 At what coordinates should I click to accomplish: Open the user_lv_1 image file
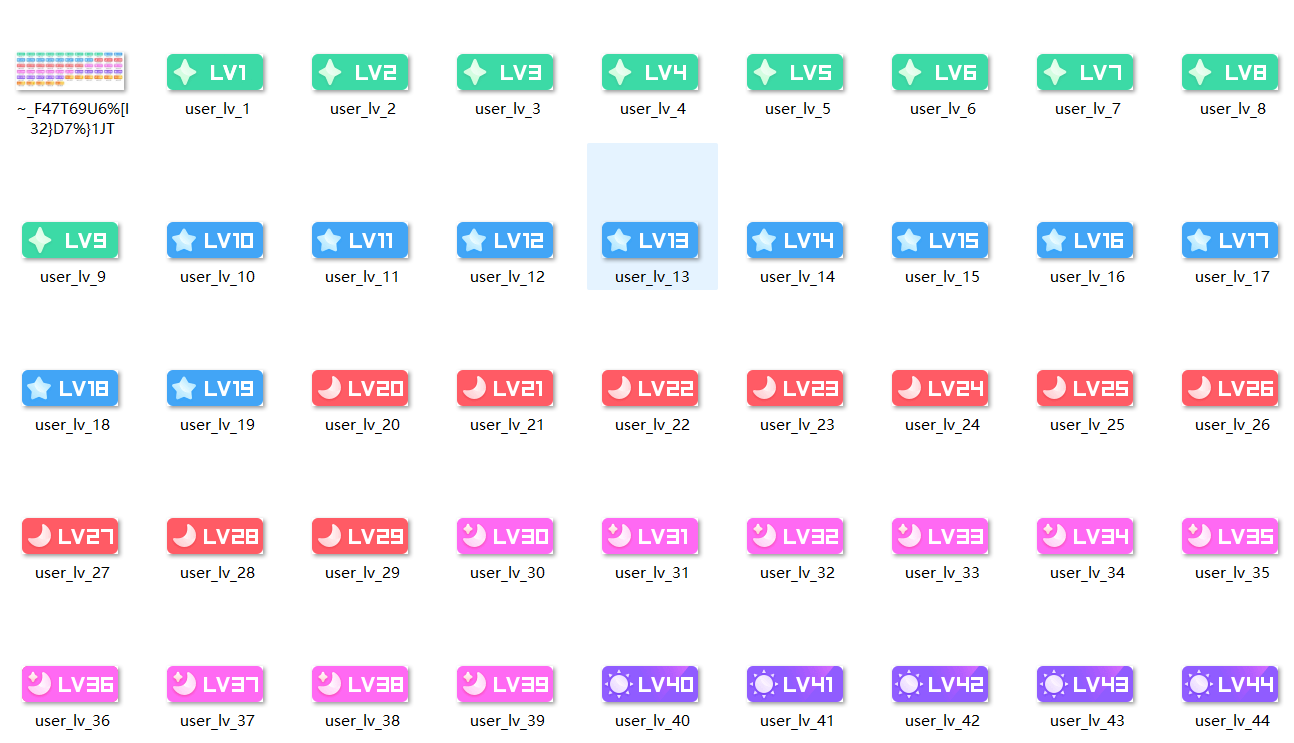coord(215,73)
